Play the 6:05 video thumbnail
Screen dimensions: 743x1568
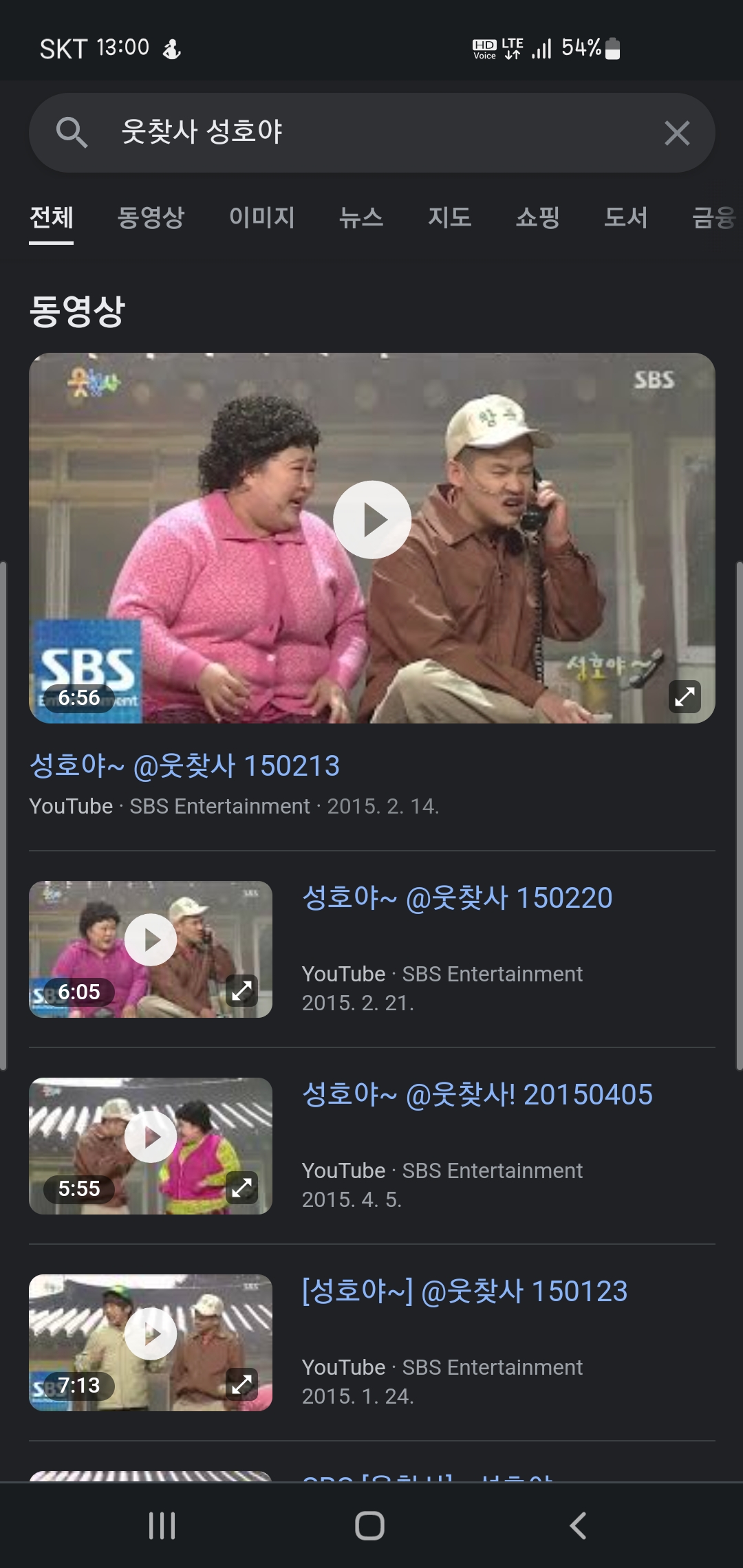pyautogui.click(x=151, y=939)
